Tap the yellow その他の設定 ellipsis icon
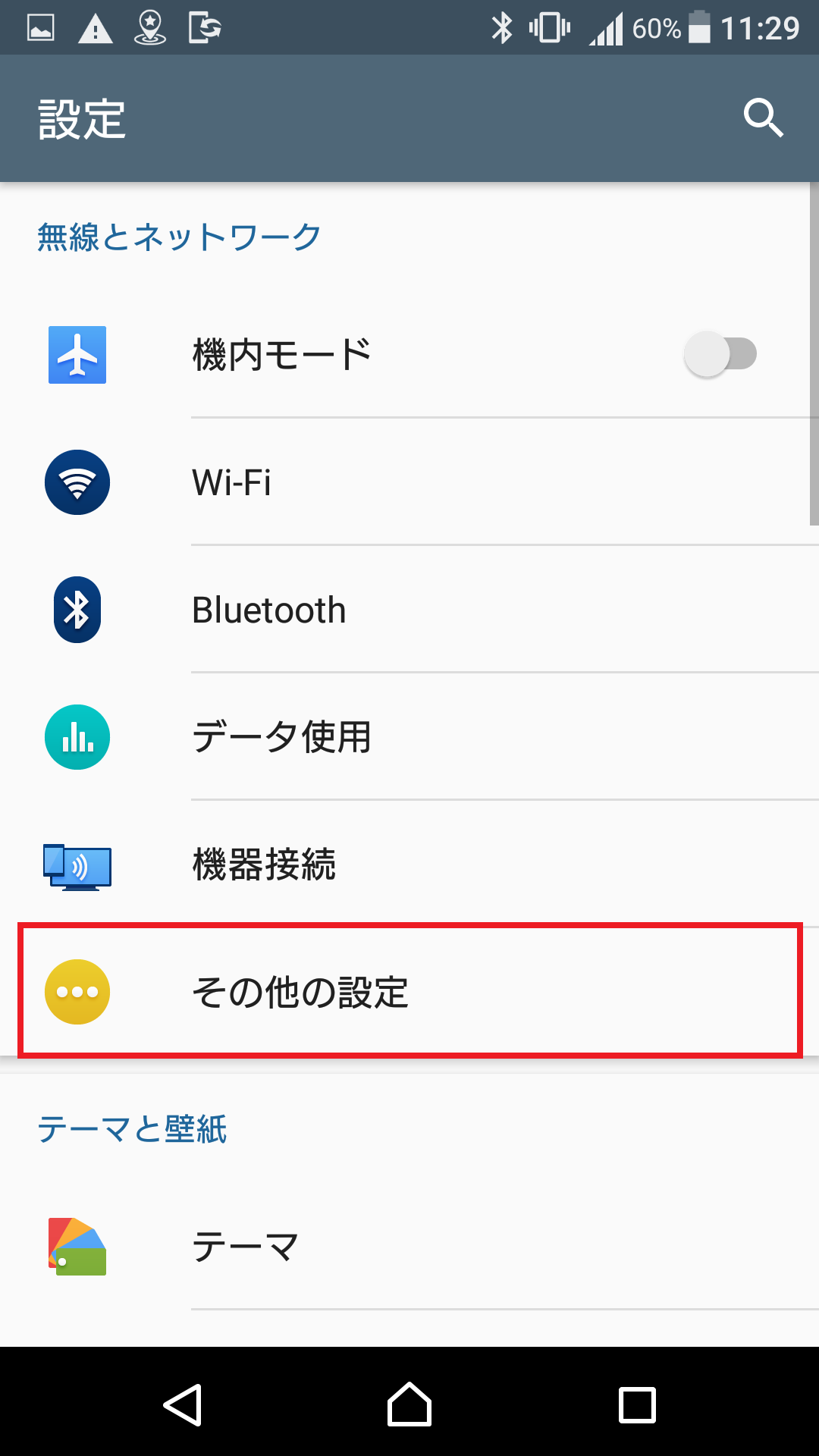Image resolution: width=819 pixels, height=1456 pixels. (77, 991)
